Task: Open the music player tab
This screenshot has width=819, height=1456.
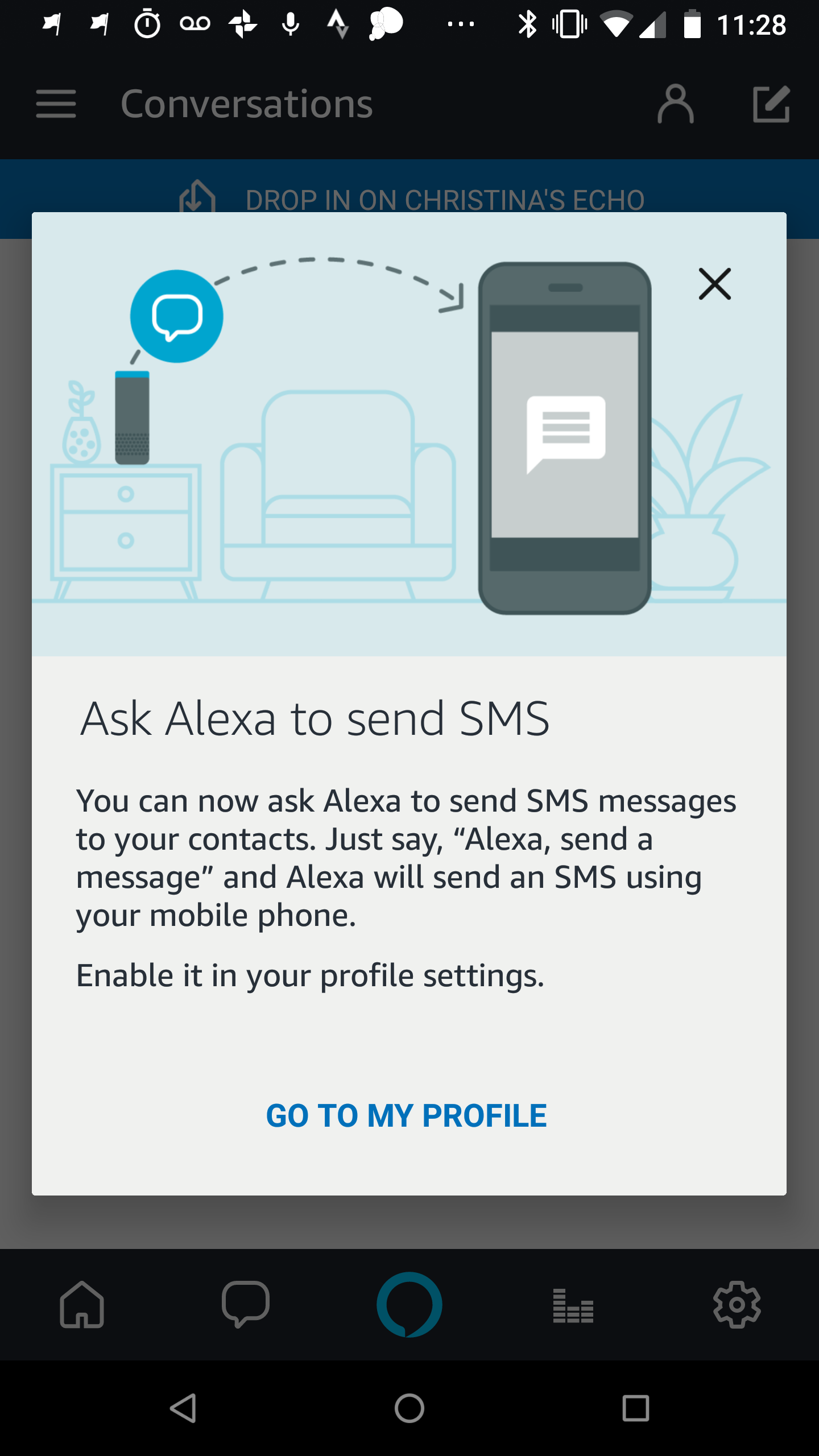Action: [x=573, y=1306]
